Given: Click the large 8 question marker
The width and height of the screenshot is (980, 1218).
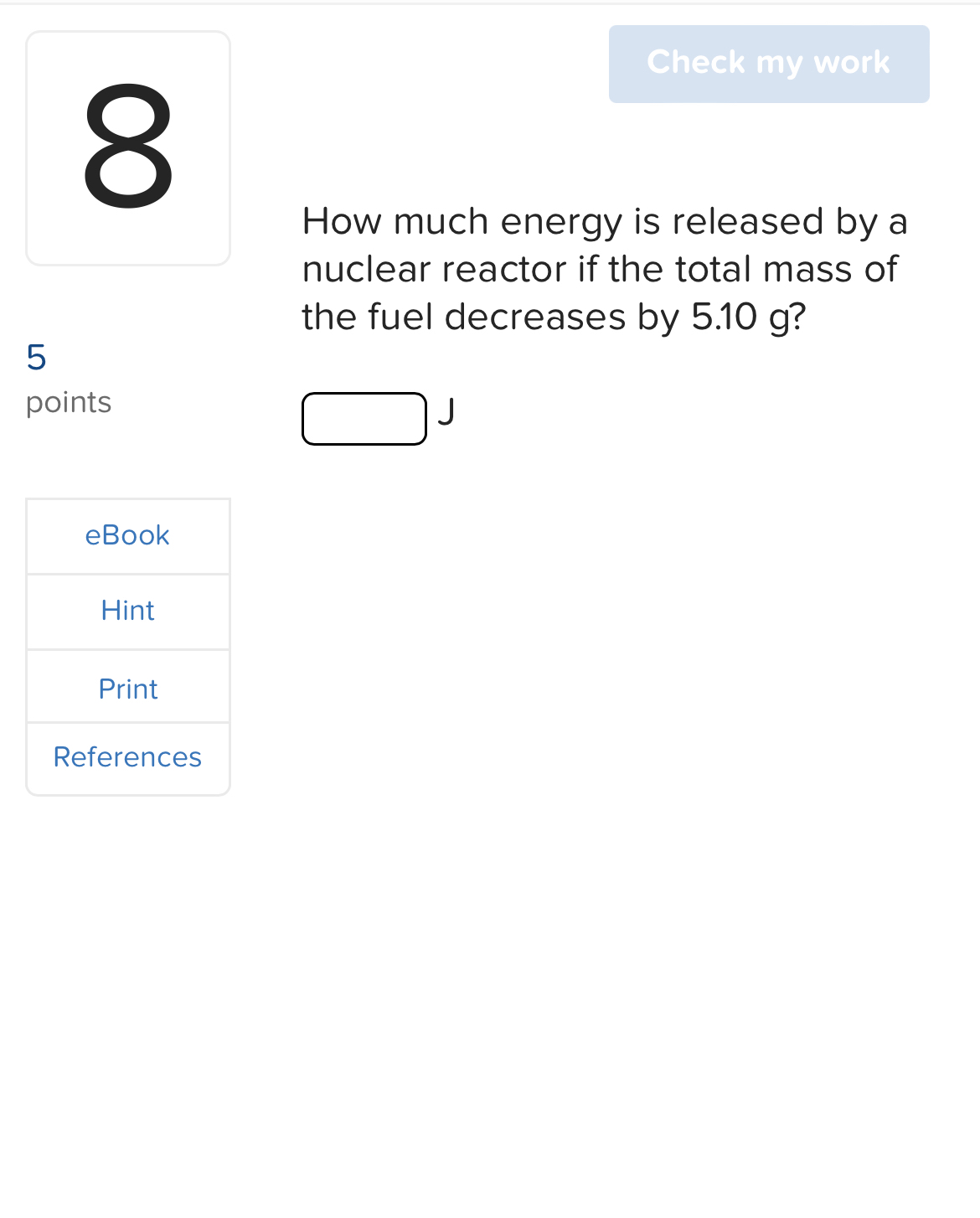Looking at the screenshot, I should (127, 147).
